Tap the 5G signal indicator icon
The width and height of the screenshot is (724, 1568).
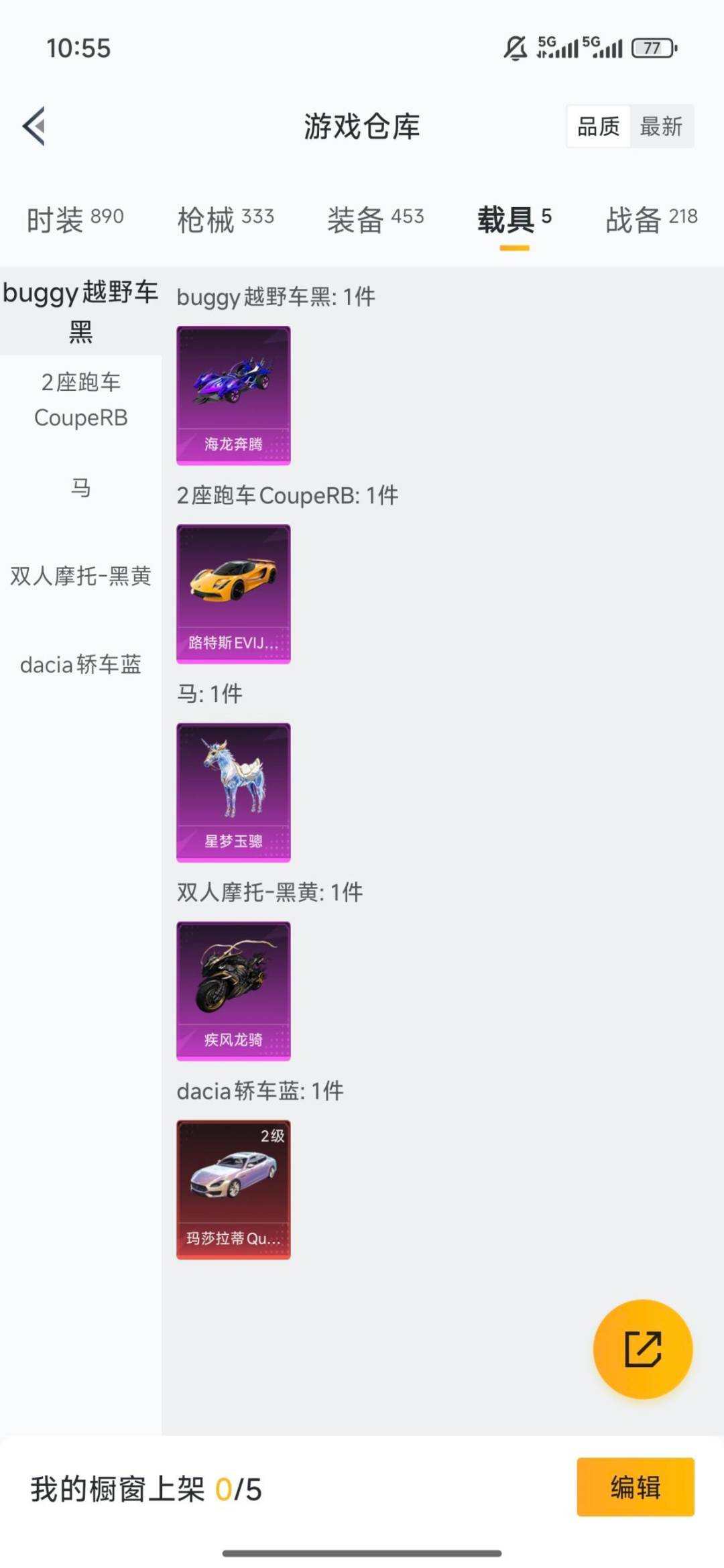point(558,47)
